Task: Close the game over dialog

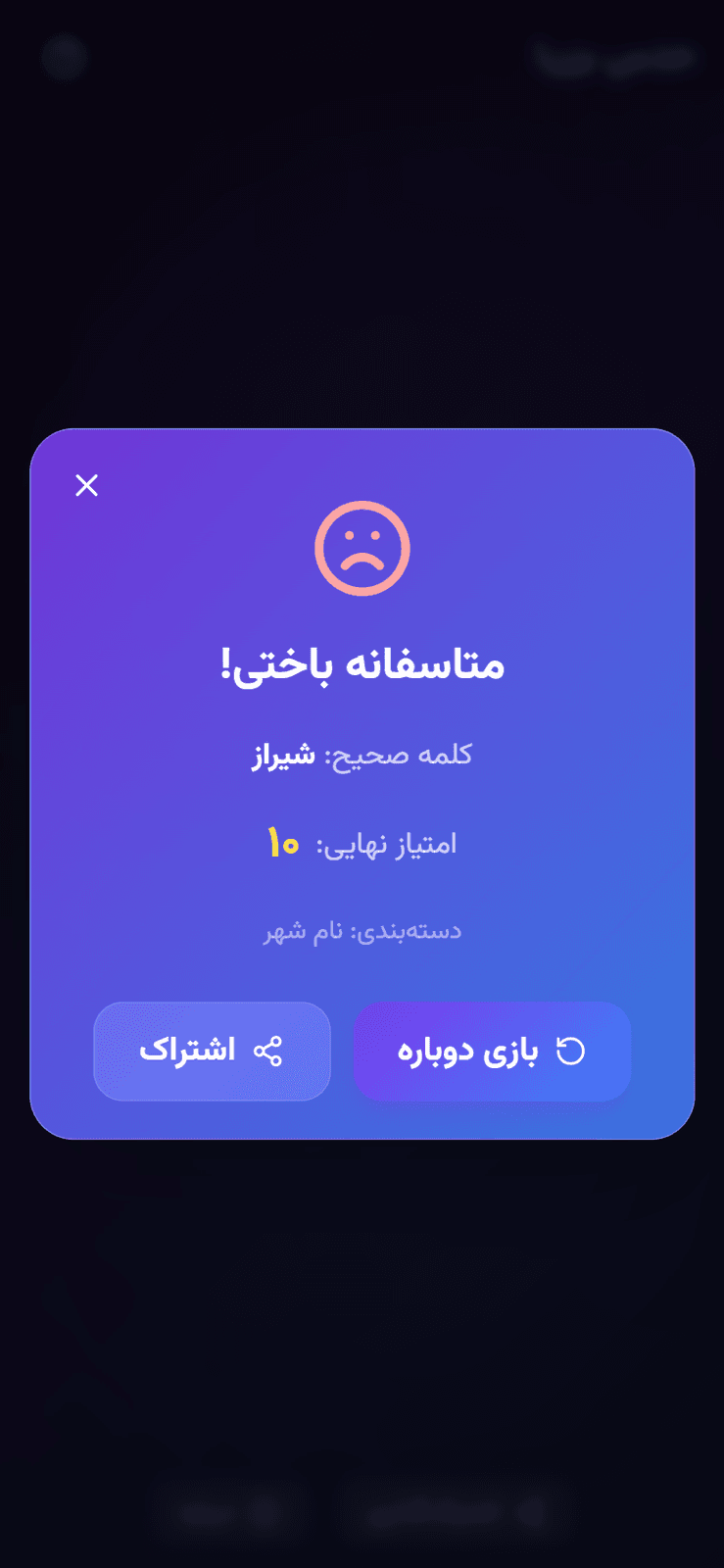Action: [86, 485]
